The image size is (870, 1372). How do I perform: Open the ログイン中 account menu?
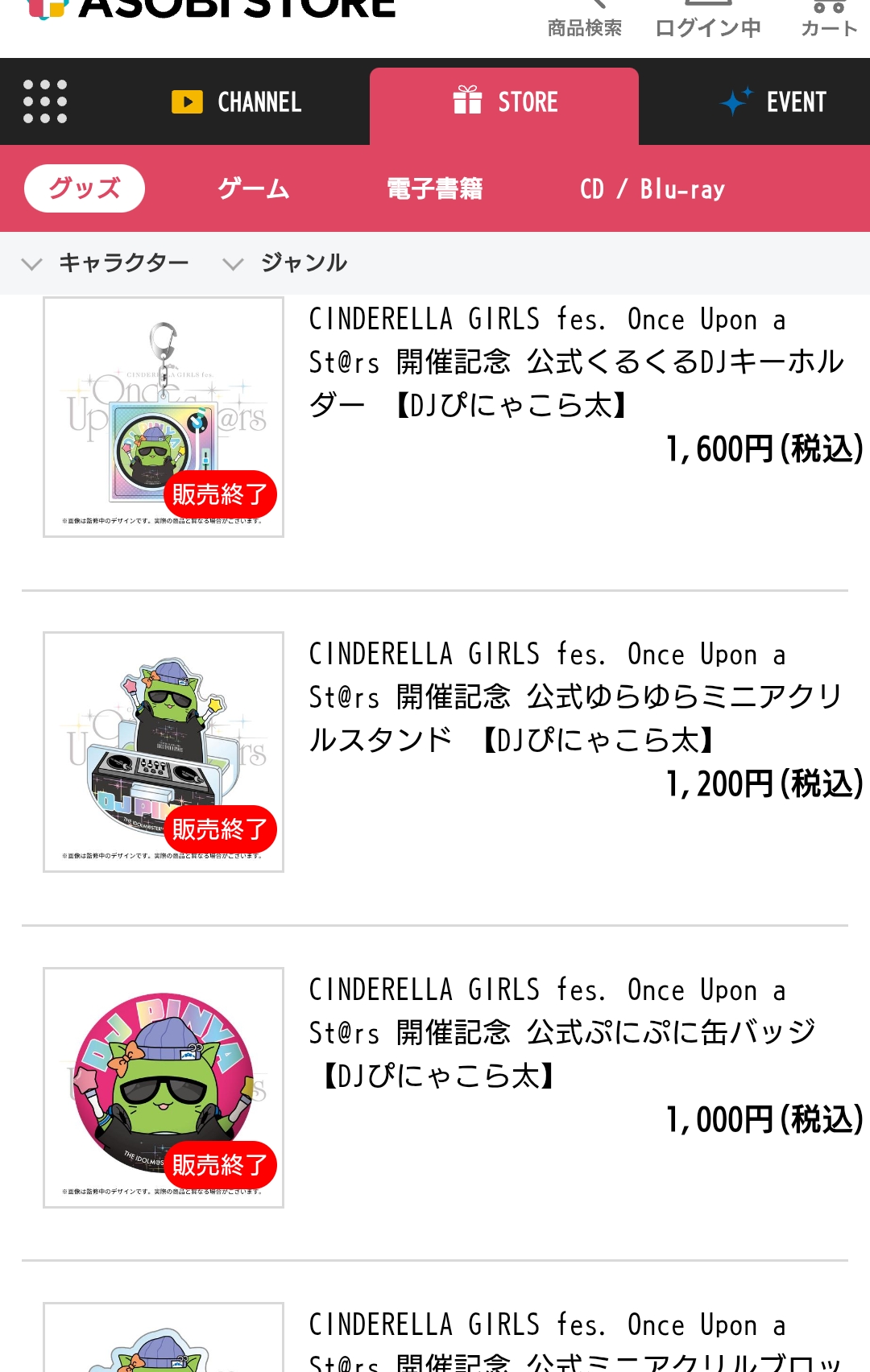pos(707,20)
